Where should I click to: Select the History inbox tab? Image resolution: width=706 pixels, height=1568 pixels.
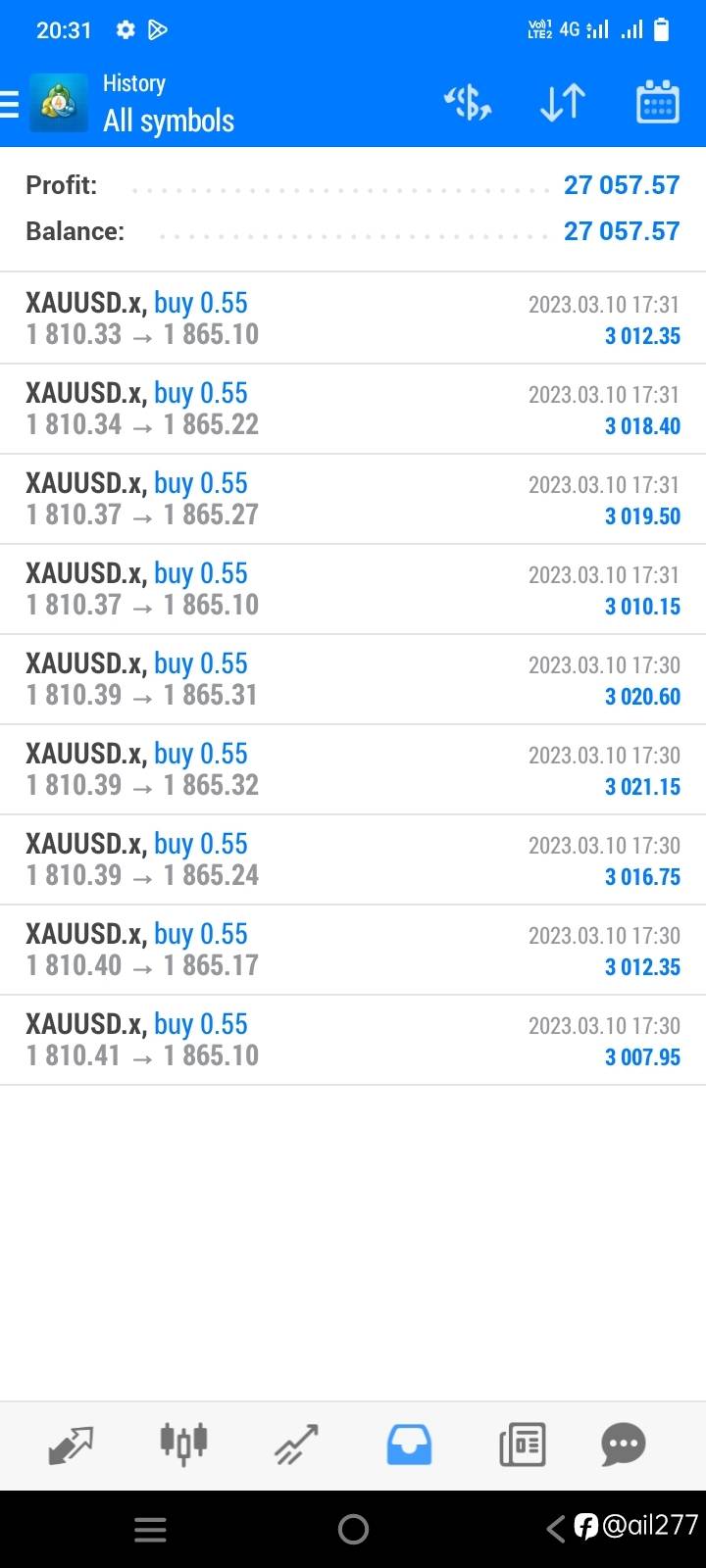(x=409, y=1445)
